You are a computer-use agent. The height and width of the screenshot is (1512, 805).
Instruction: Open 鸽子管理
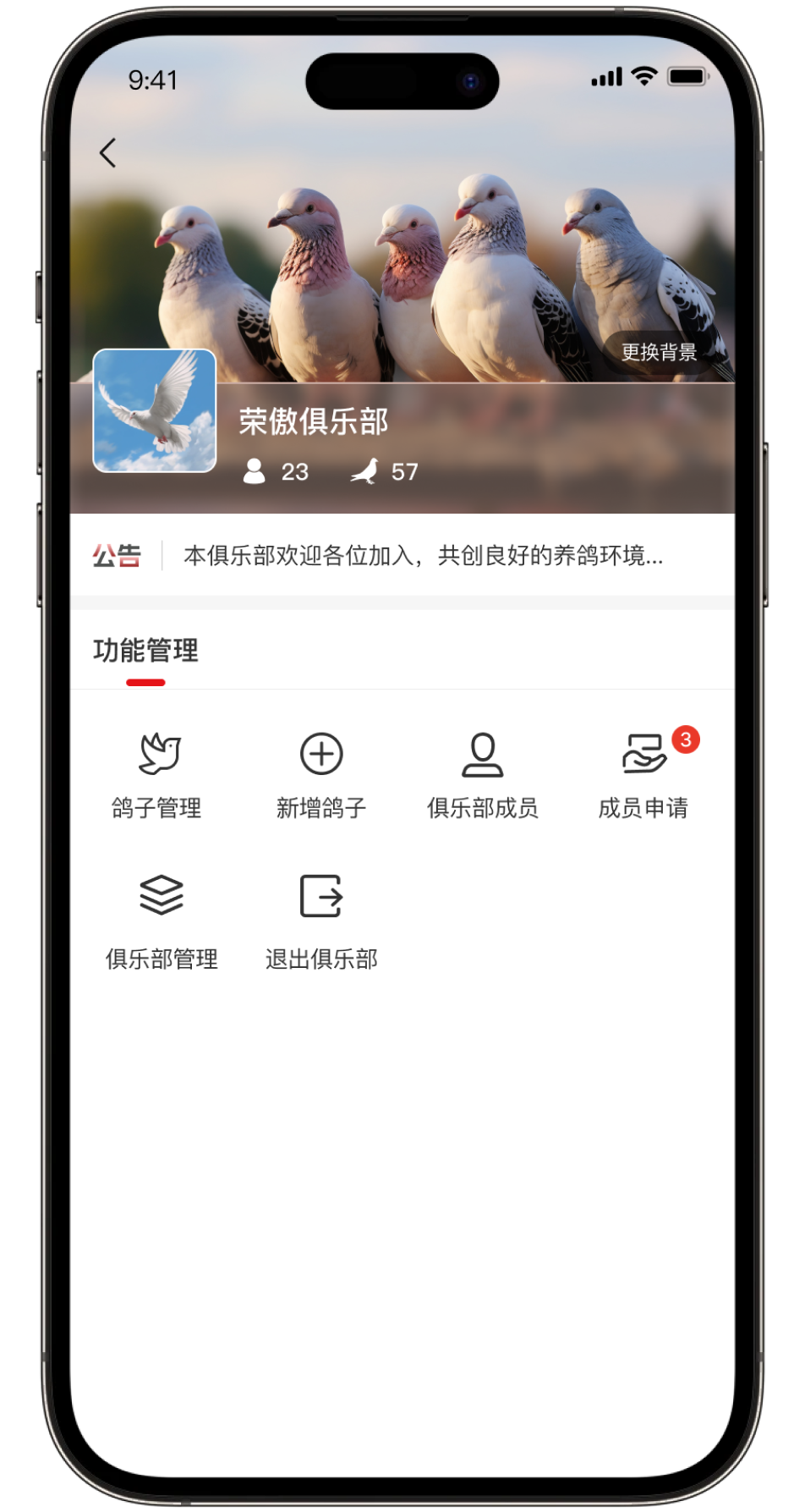pos(157,775)
